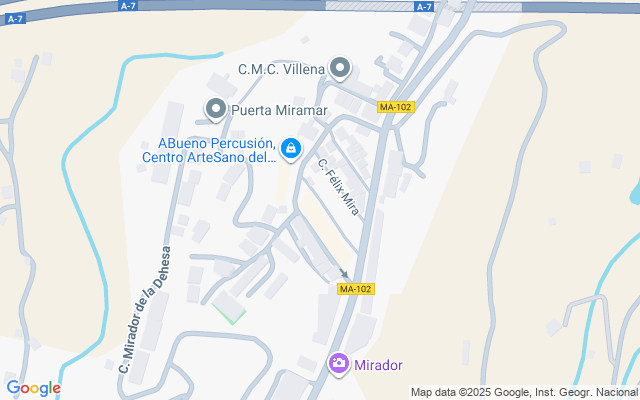Screen dimensions: 640x400
Task: Open the C.M.C. Villena map pin
Action: tap(340, 68)
